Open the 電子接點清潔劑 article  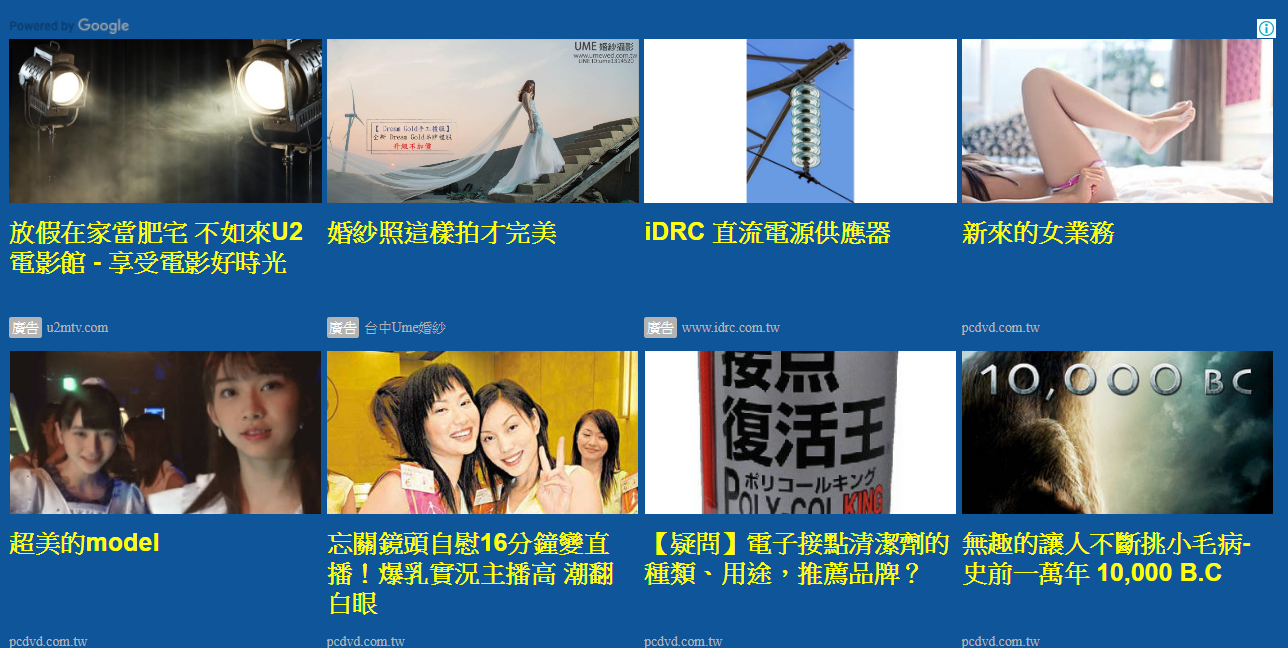click(x=796, y=559)
